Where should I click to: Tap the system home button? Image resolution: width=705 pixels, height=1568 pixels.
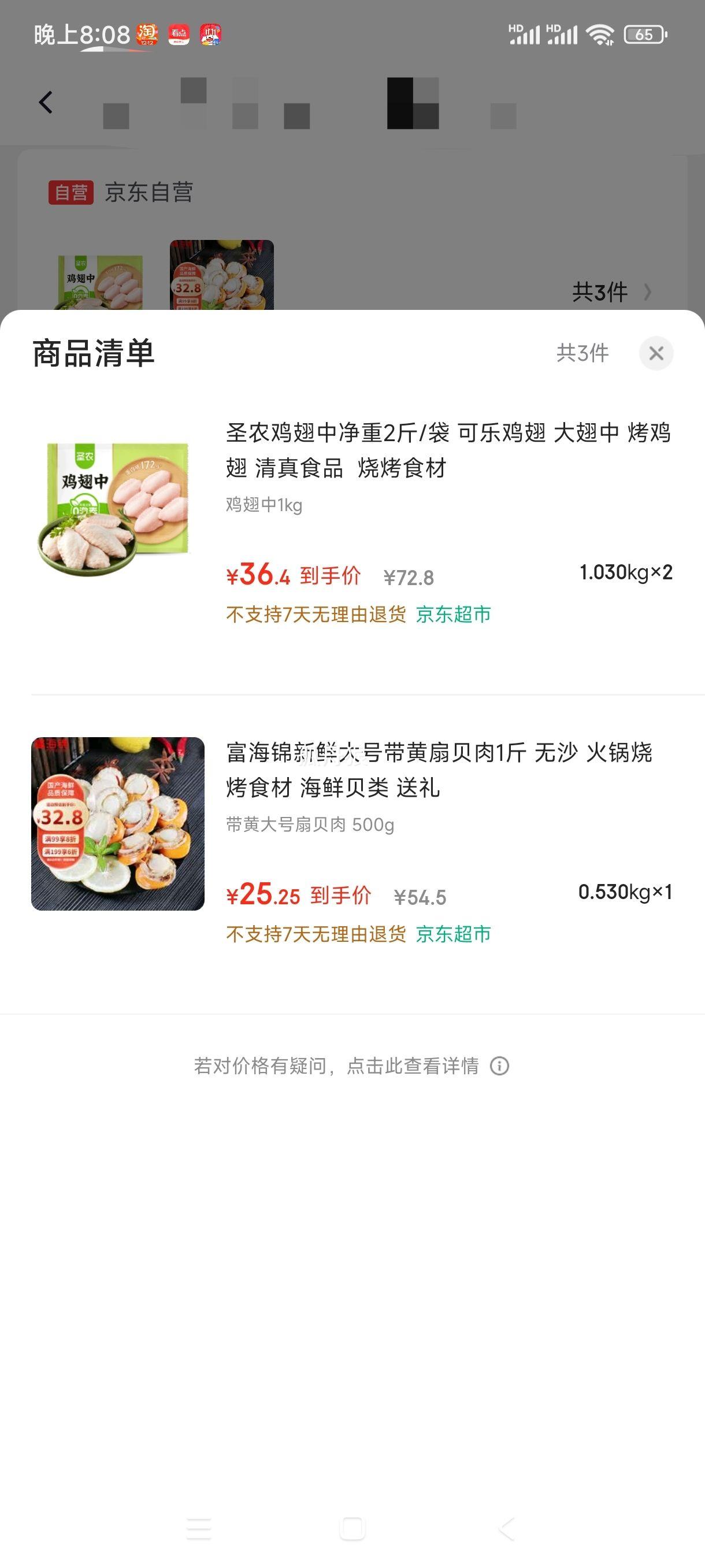click(352, 1529)
